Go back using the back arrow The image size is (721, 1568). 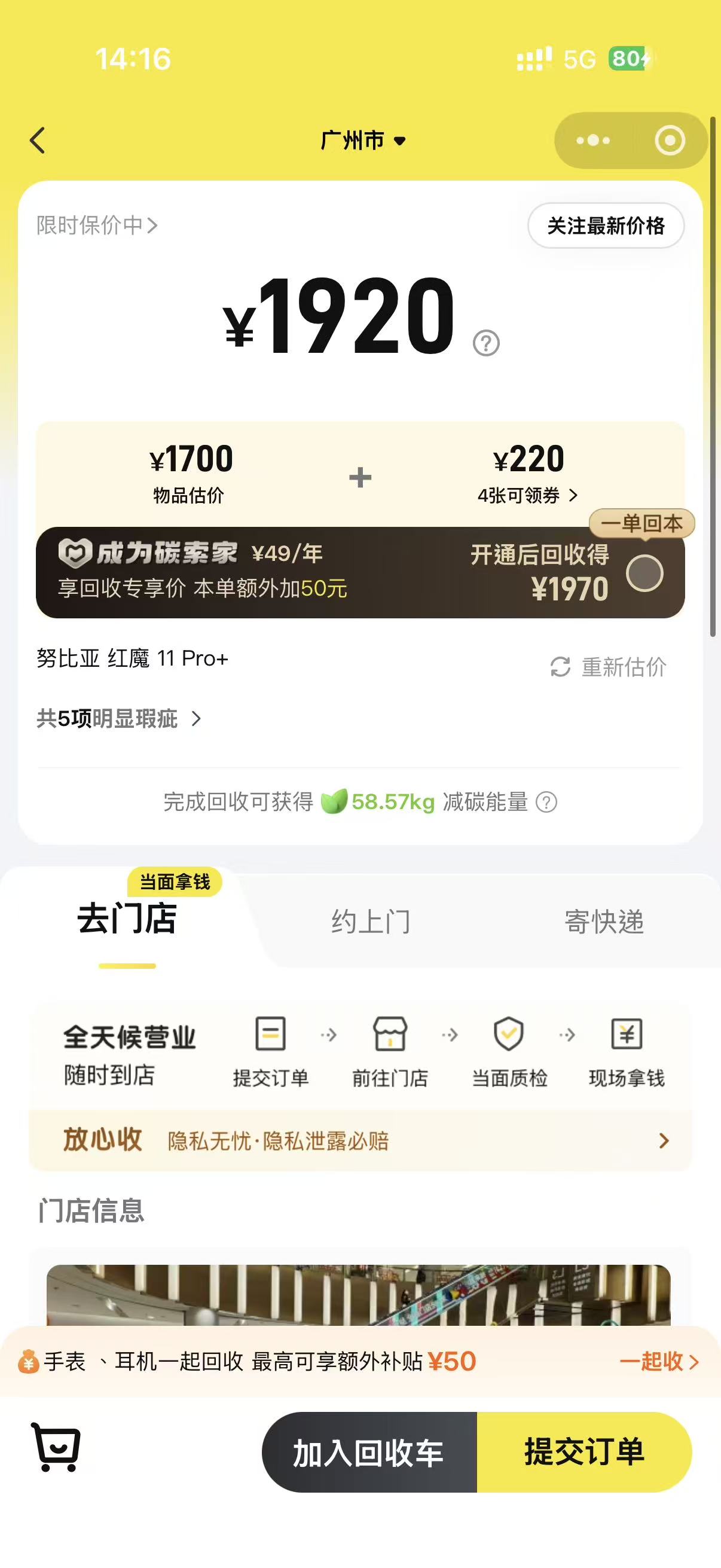point(38,141)
